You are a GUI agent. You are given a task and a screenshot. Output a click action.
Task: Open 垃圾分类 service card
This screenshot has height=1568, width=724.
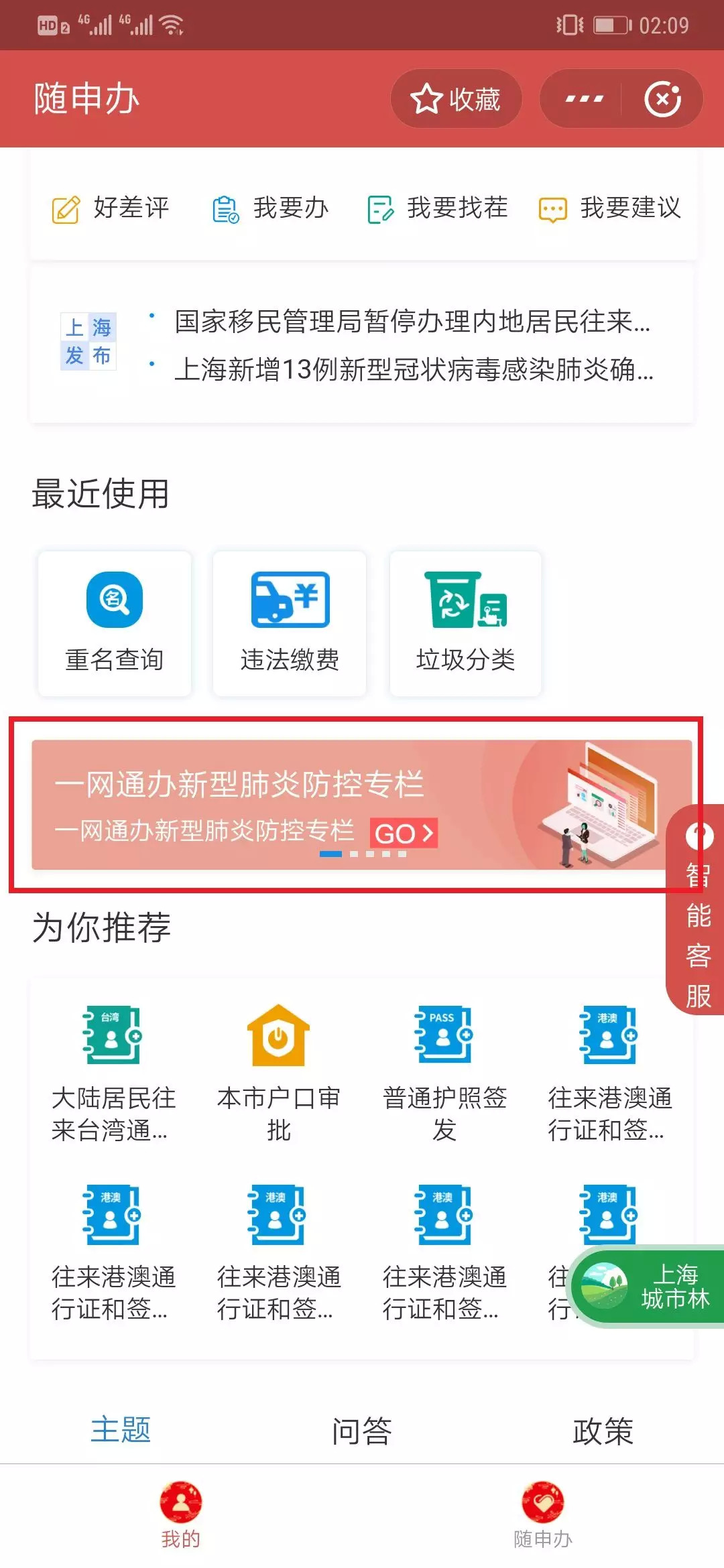coord(465,623)
